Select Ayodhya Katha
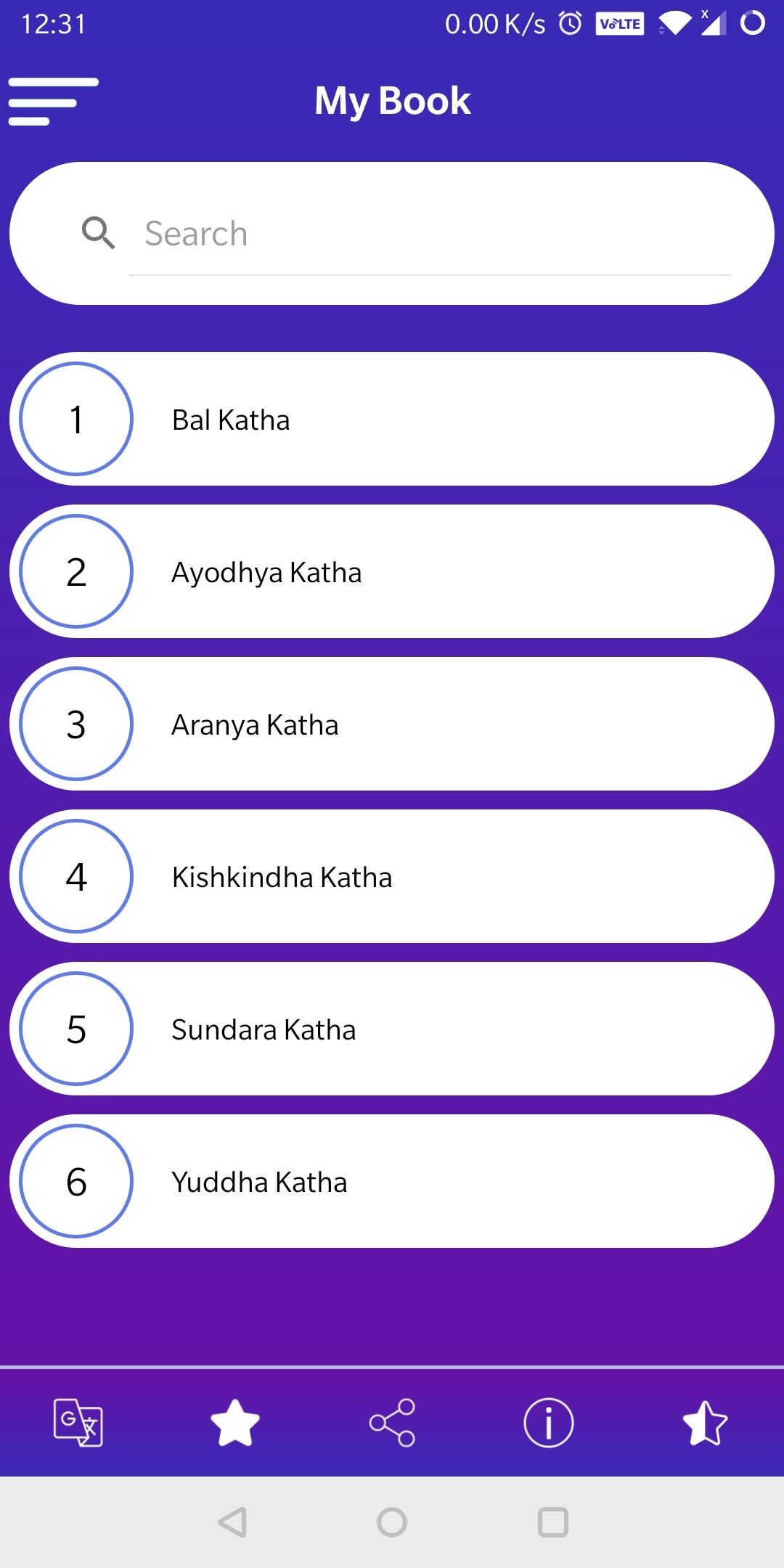Screen dimensions: 784x1568 [392, 572]
